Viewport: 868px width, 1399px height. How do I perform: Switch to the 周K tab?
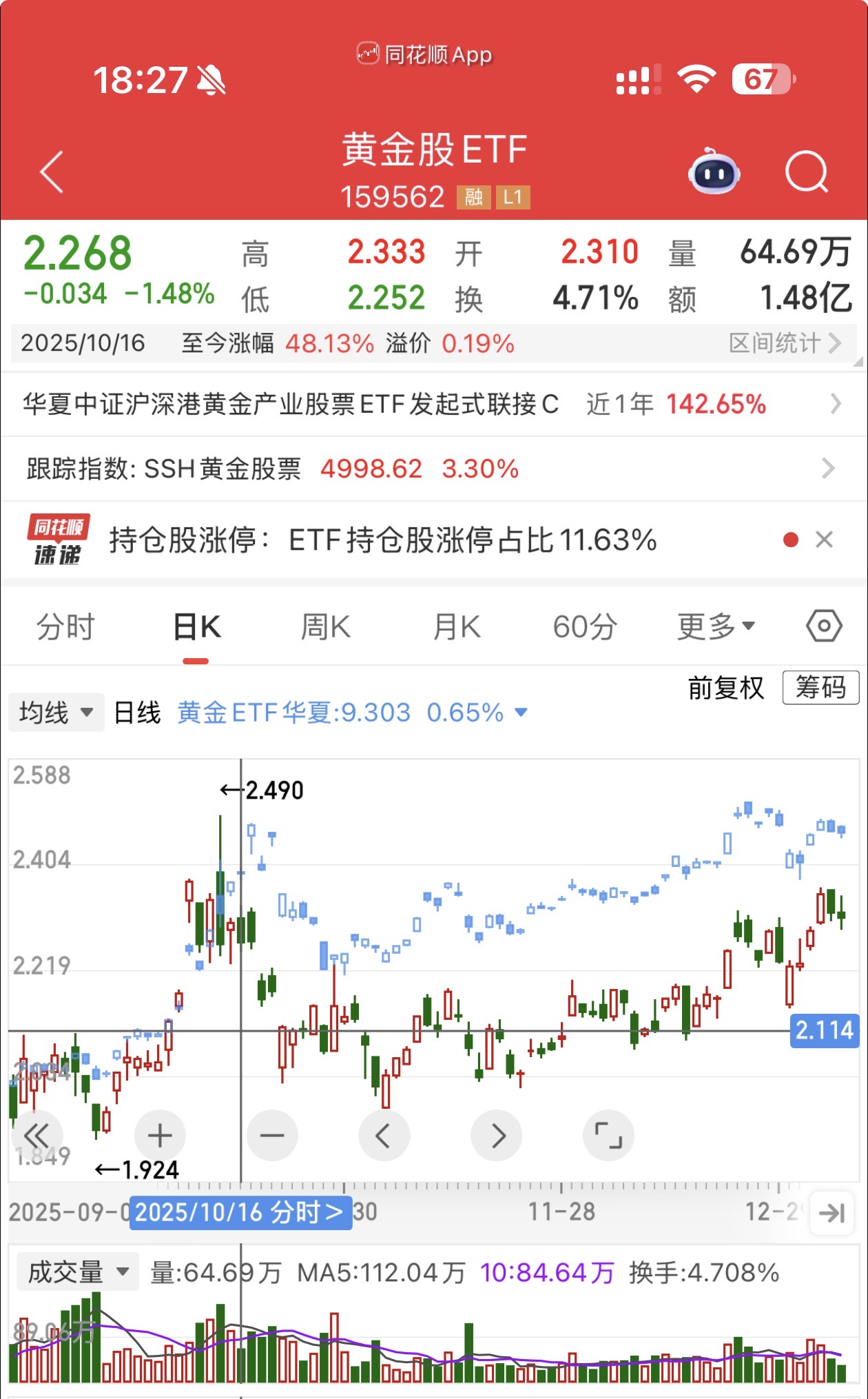coord(325,627)
